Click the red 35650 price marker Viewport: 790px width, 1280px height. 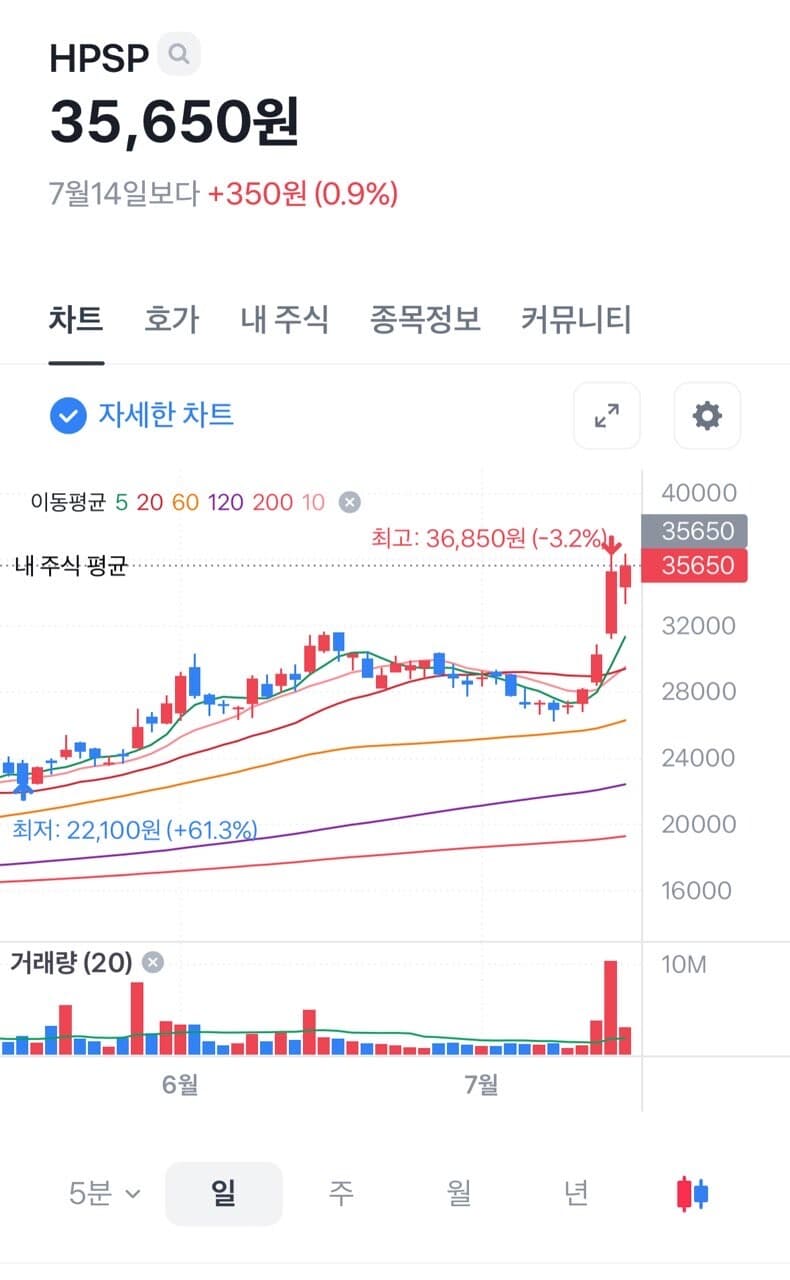(x=695, y=565)
